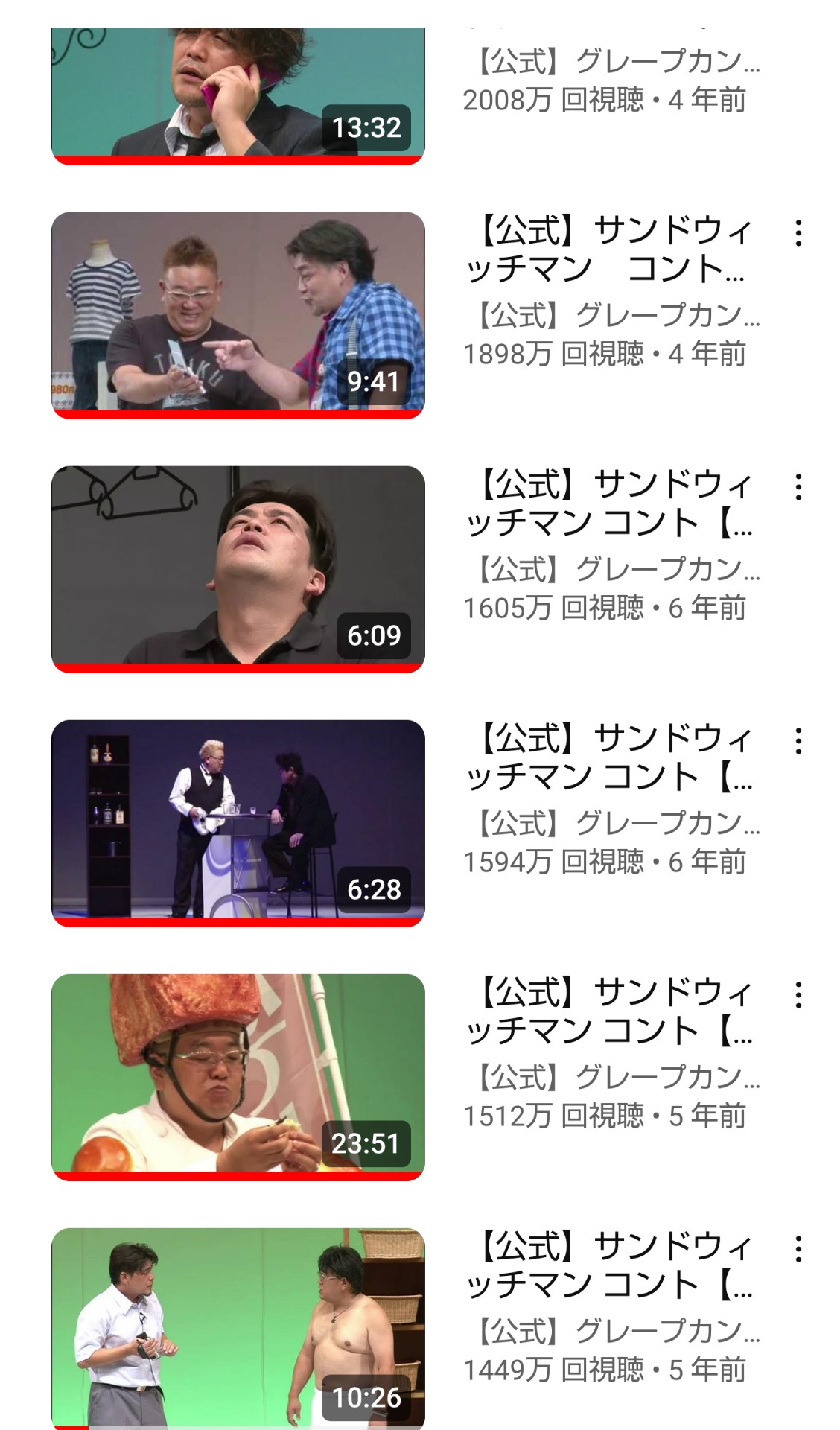Open three-dot menu for 1449万 views video
The width and height of the screenshot is (840, 1430).
tap(798, 1249)
